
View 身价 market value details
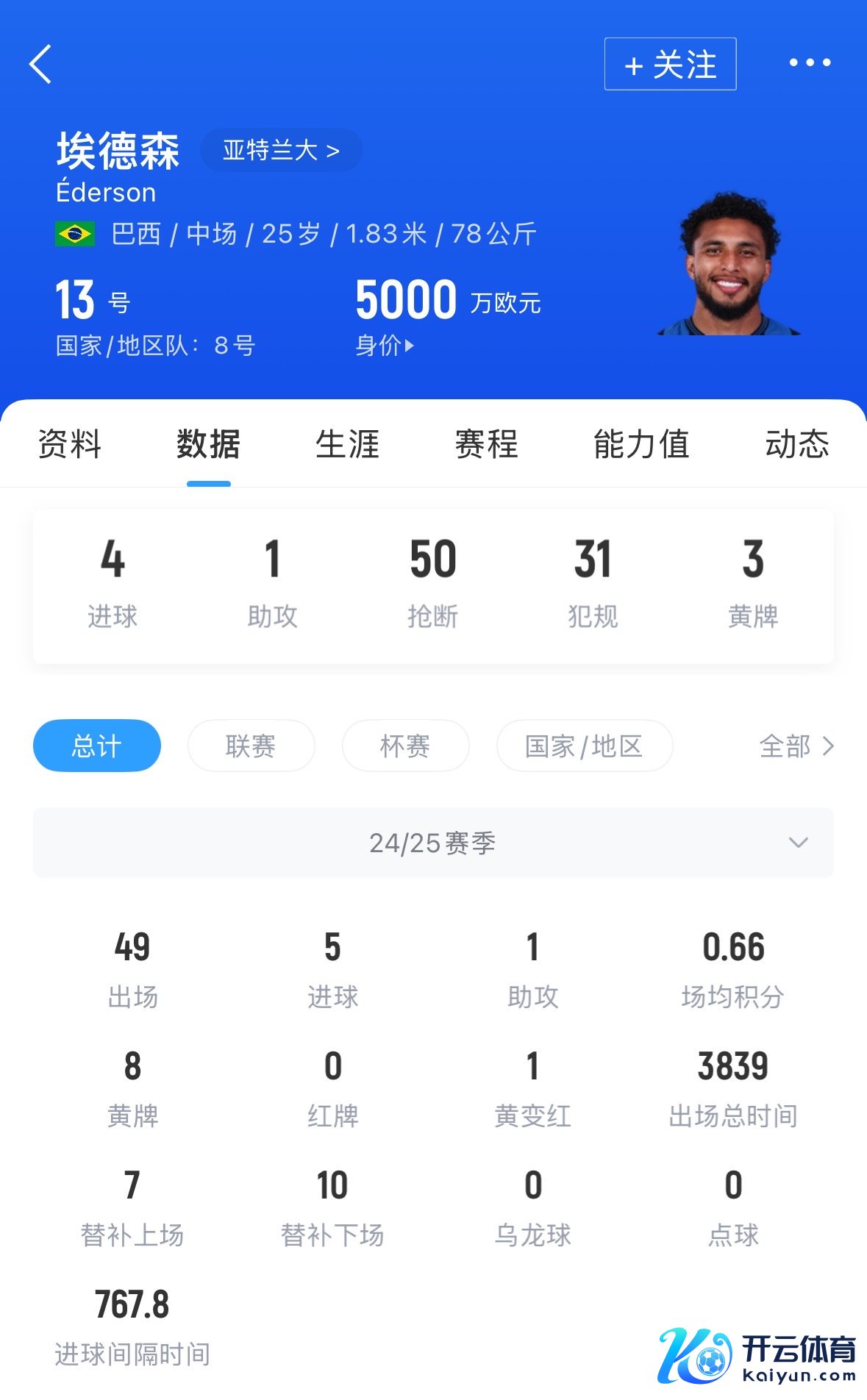tap(385, 345)
